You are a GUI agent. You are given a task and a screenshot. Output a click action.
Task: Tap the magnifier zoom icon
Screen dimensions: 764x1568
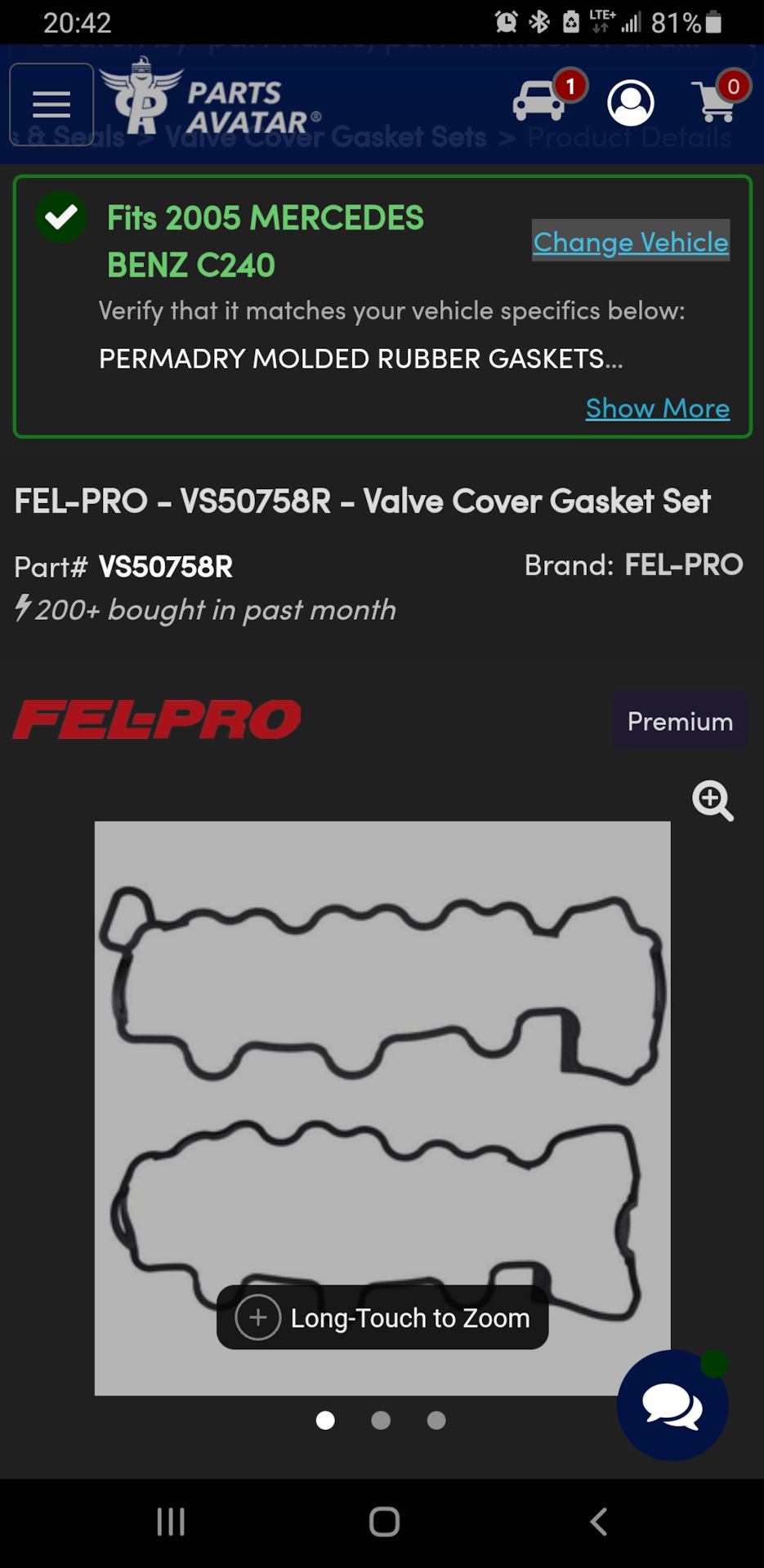coord(713,800)
